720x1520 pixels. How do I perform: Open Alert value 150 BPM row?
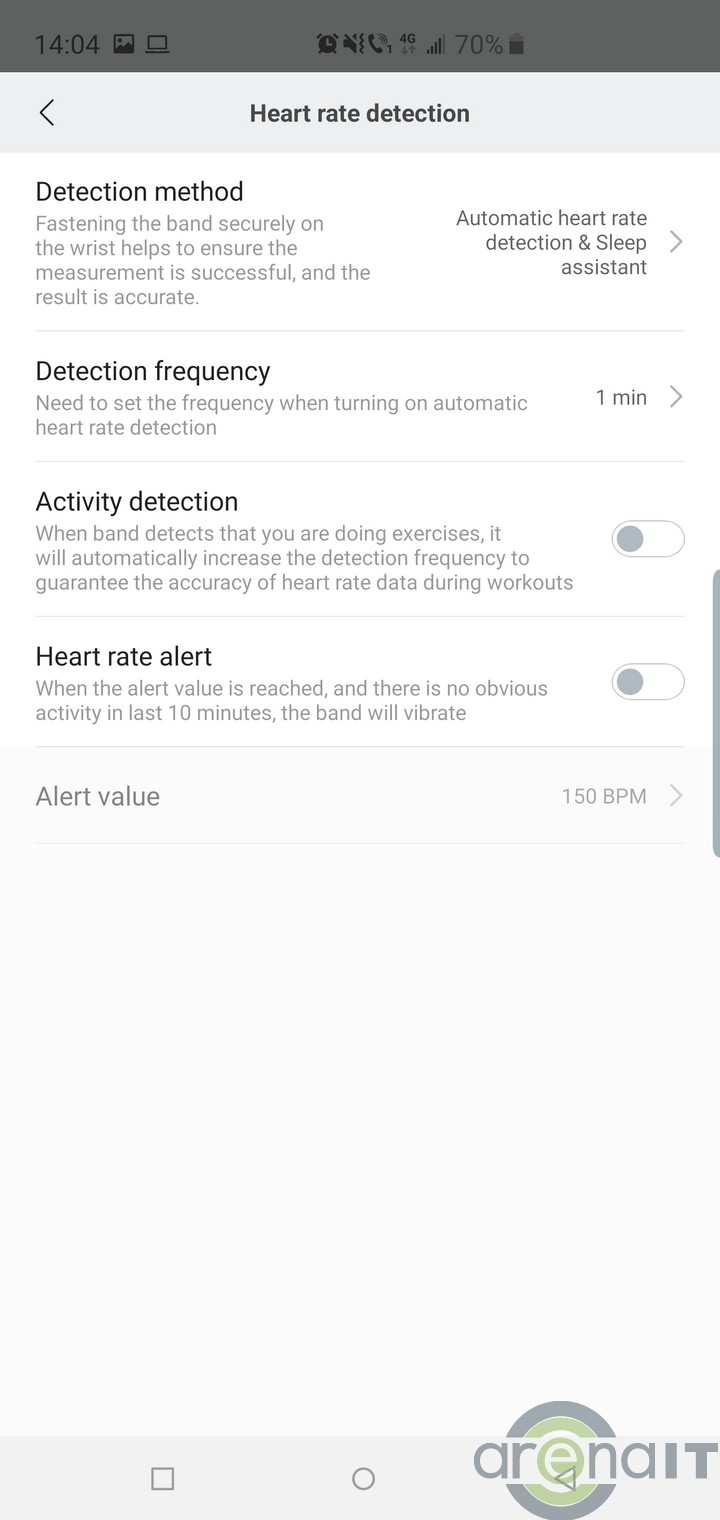pyautogui.click(x=360, y=796)
